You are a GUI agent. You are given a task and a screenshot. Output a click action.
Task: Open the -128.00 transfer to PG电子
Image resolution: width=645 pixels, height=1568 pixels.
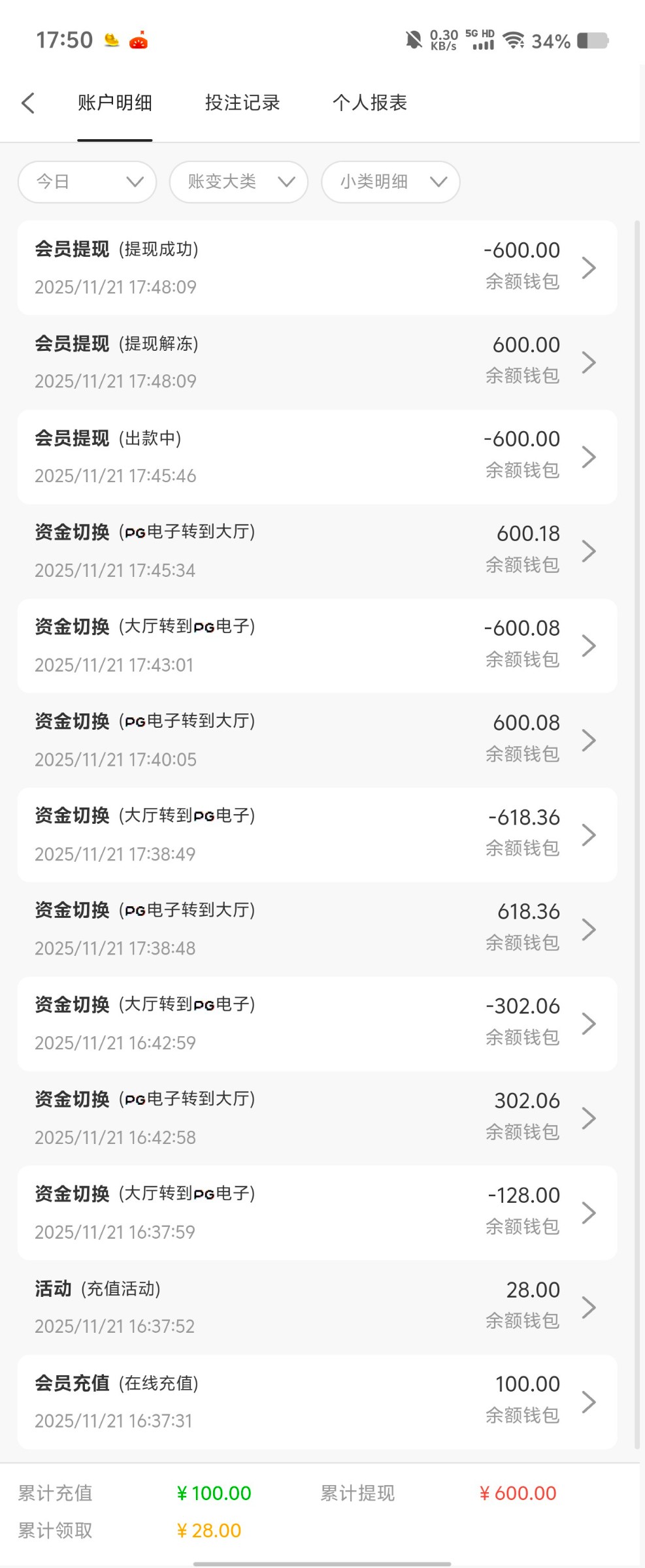(317, 1213)
